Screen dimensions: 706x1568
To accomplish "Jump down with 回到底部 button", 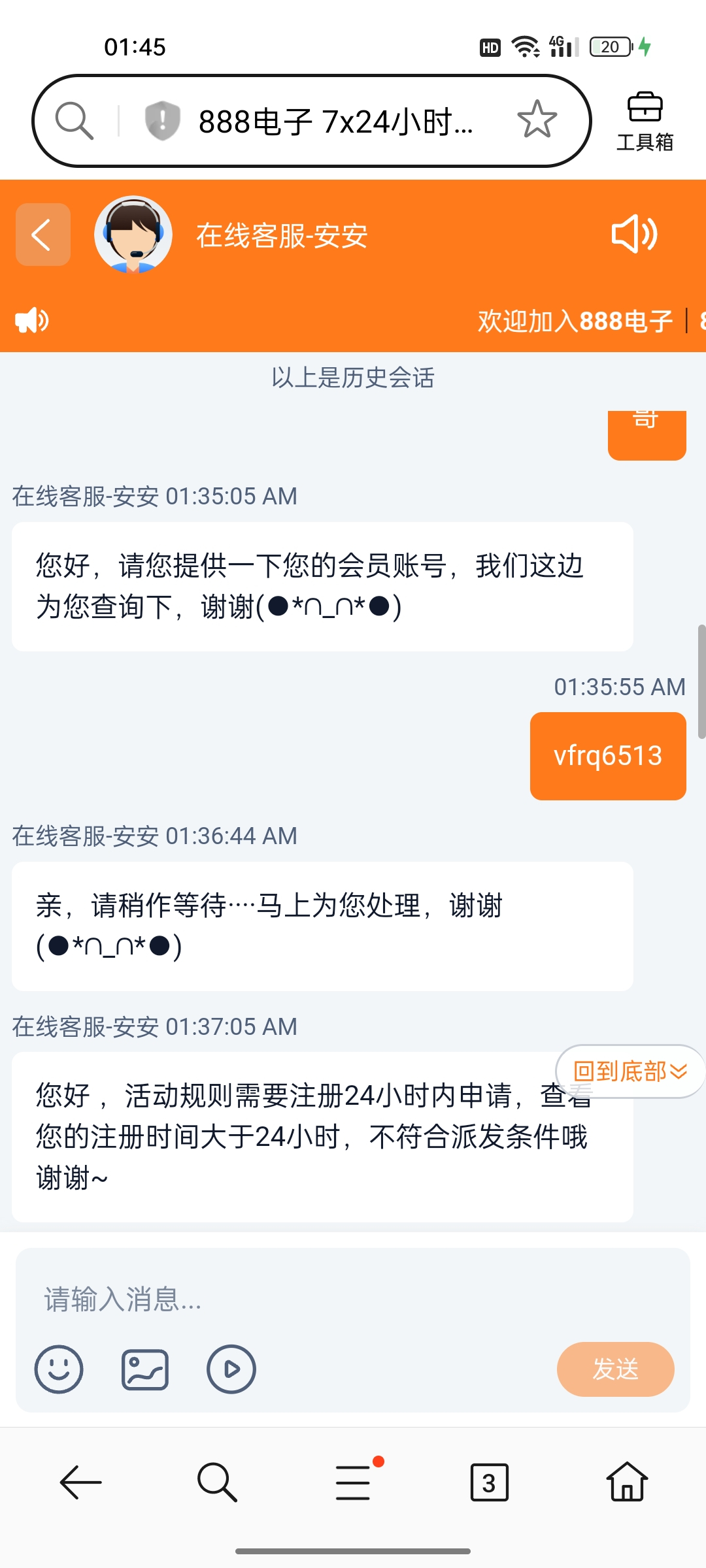I will coord(630,1071).
